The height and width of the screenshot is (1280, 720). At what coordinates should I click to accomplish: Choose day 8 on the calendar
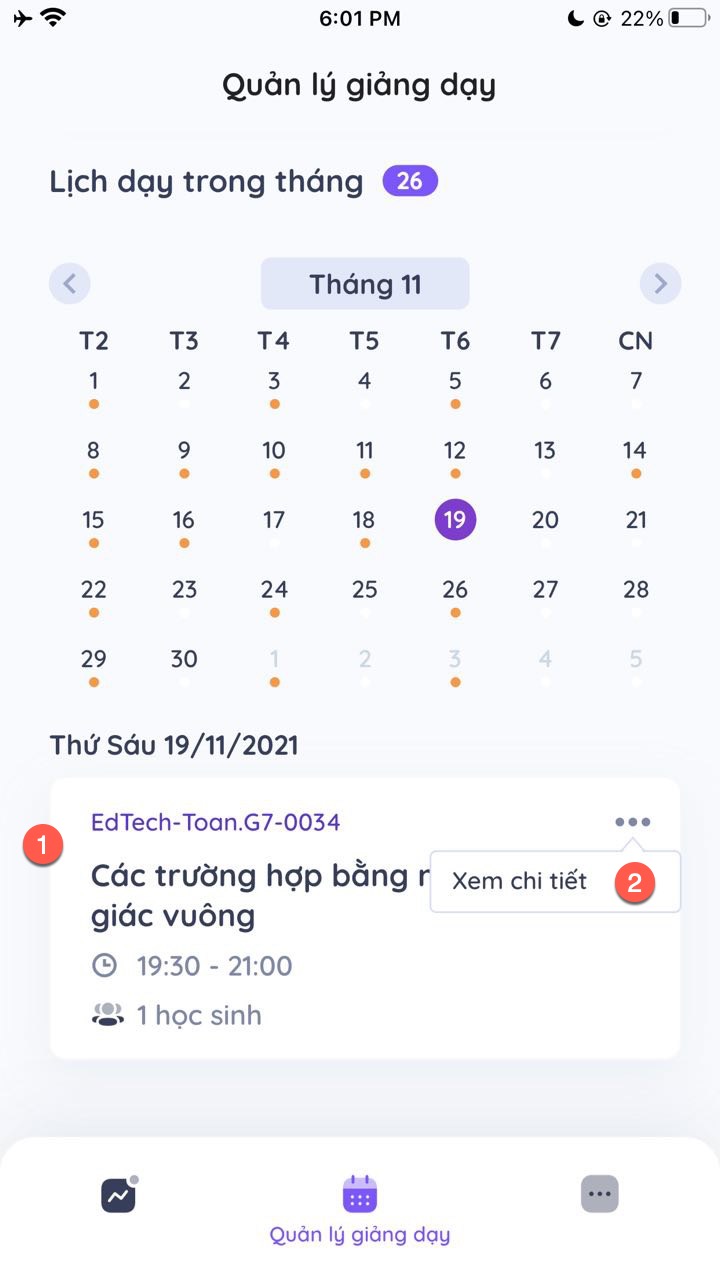(93, 451)
